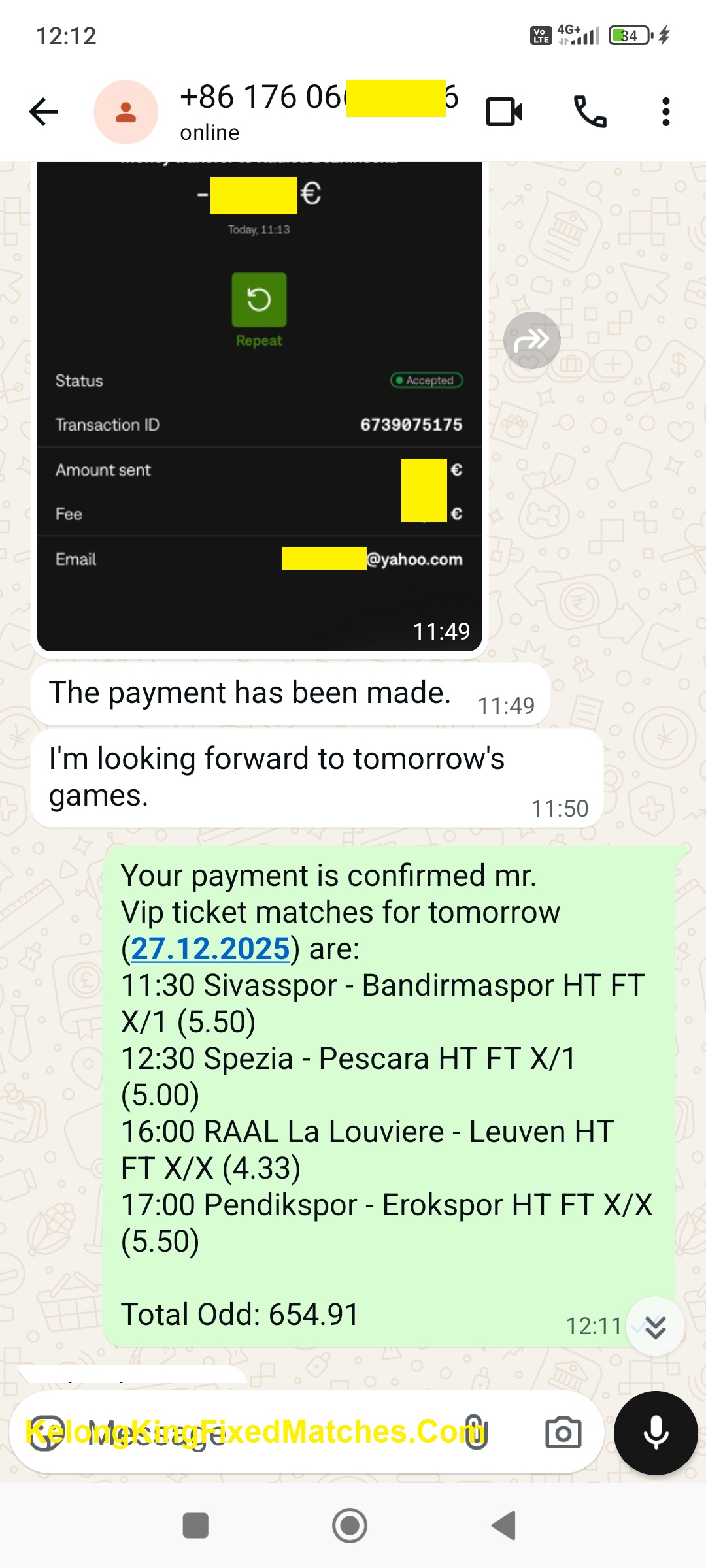Open the 27.12.2025 date link

tap(210, 949)
